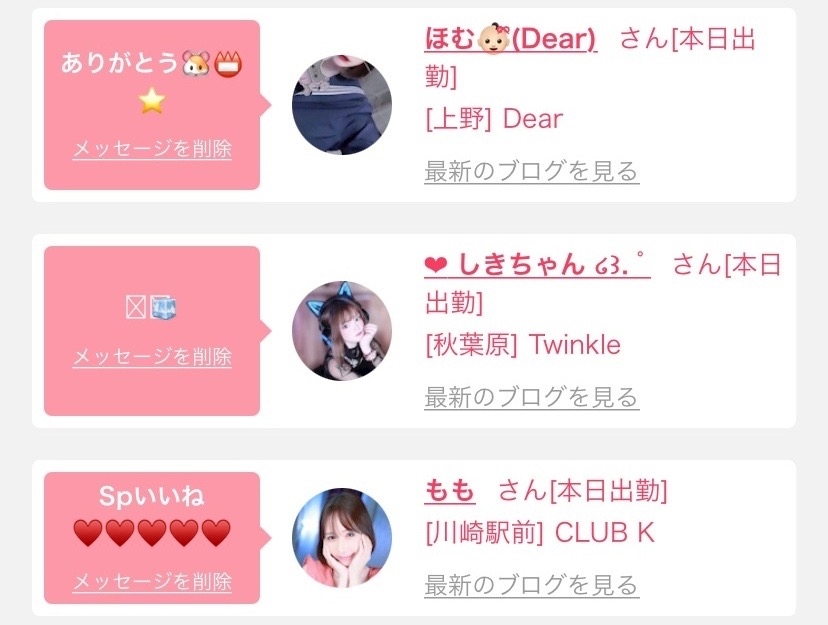Open ほむ (Dear) profile name link
The image size is (828, 625).
(510, 39)
